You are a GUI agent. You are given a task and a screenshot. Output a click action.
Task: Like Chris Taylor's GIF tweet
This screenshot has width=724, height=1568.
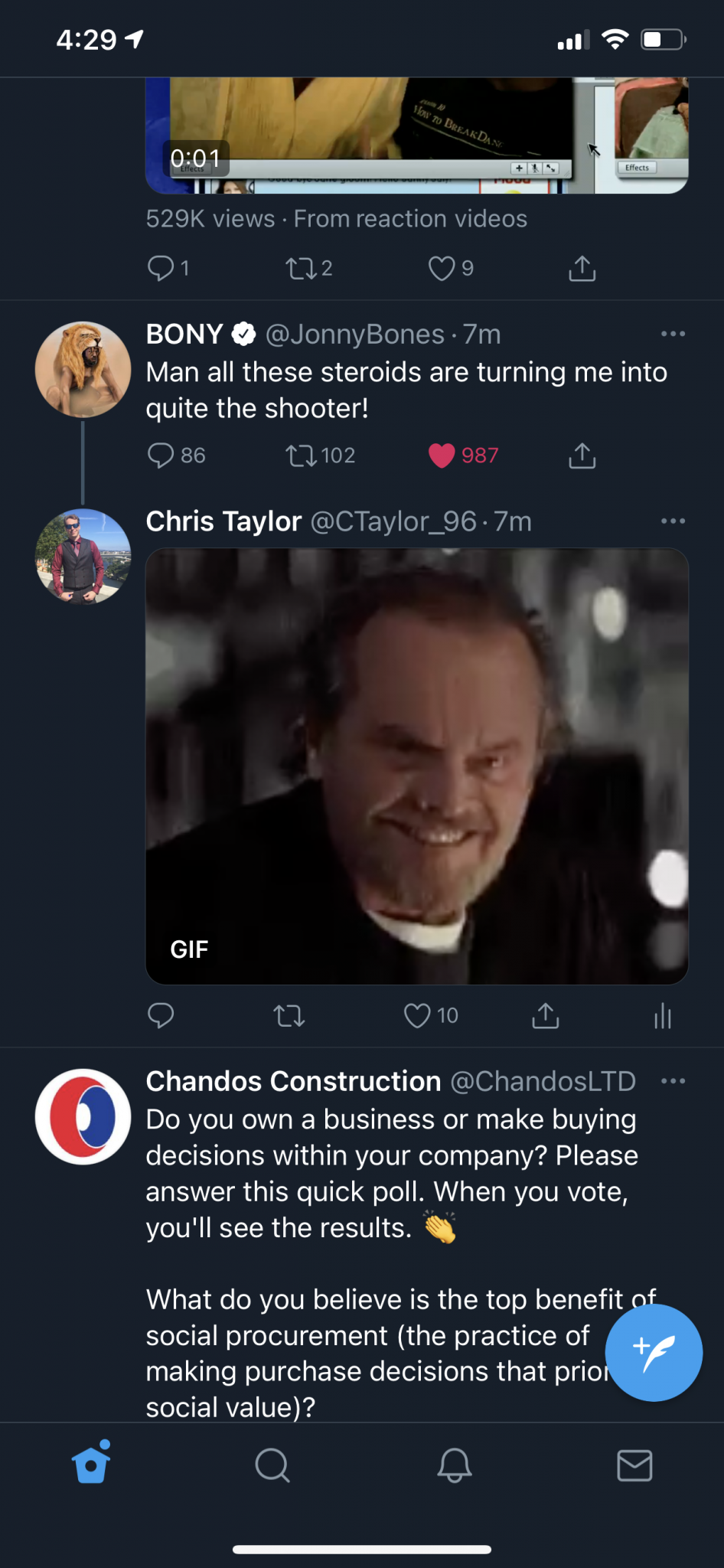[417, 1016]
